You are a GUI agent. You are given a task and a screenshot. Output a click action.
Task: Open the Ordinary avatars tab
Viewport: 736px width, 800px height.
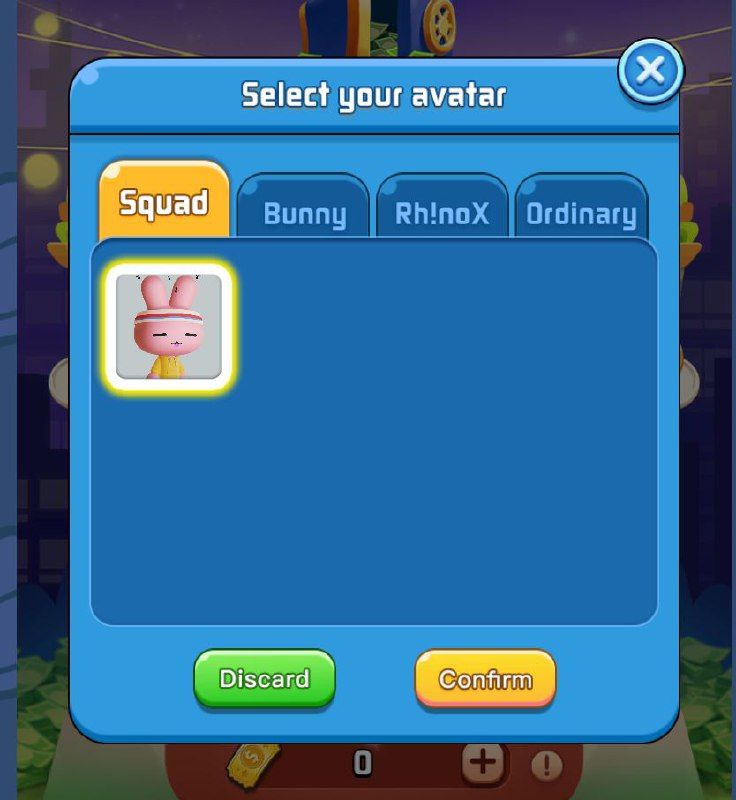point(581,211)
